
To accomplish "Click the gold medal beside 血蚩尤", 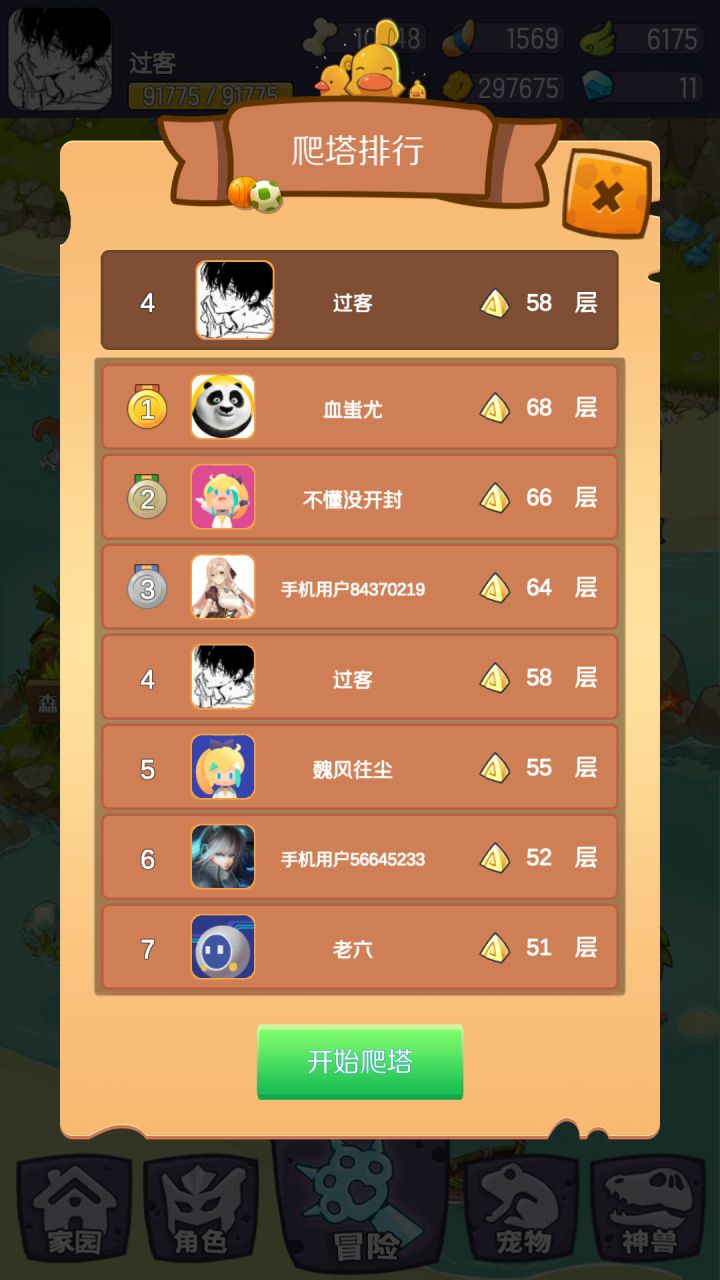I will point(146,407).
